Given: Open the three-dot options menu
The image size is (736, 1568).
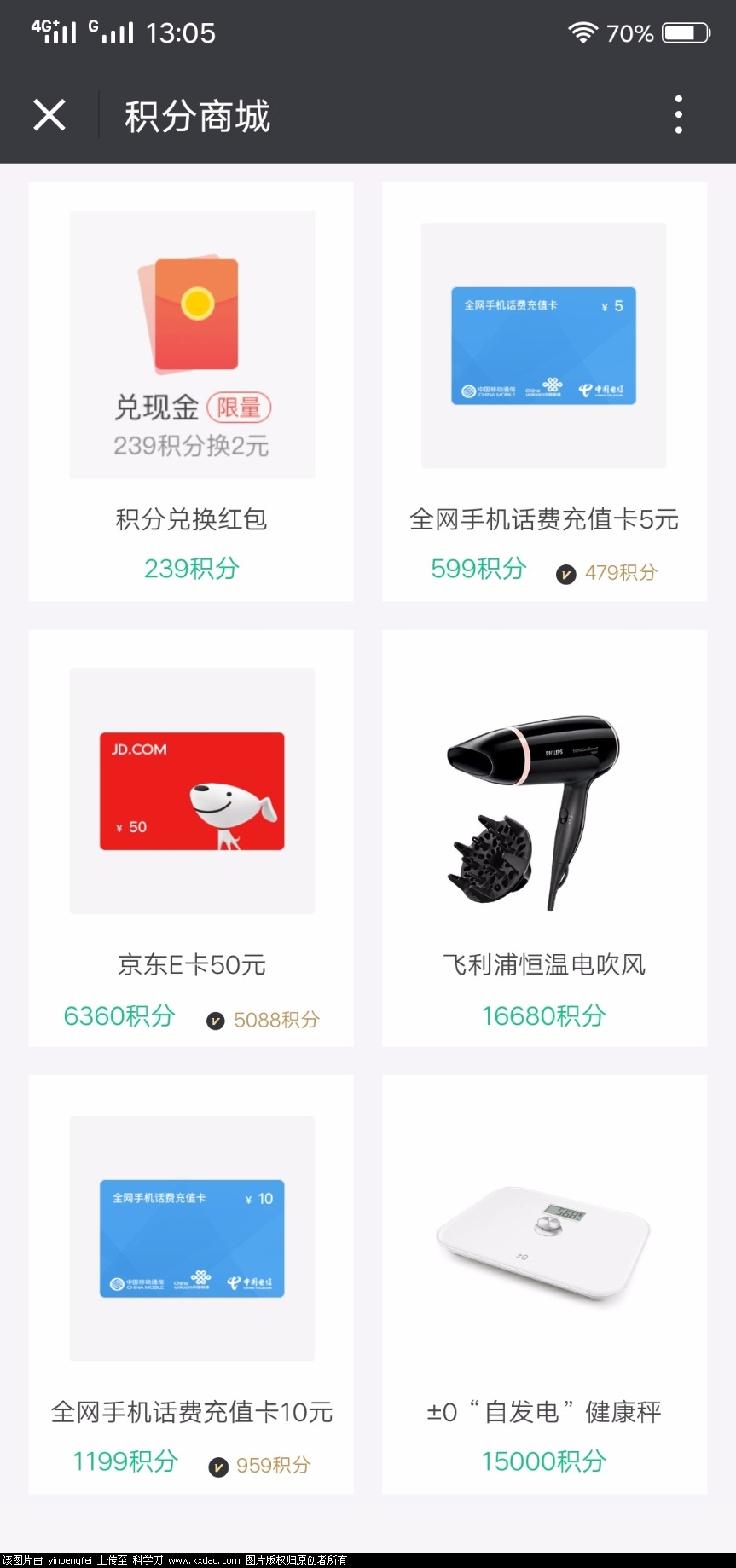Looking at the screenshot, I should click(x=678, y=113).
